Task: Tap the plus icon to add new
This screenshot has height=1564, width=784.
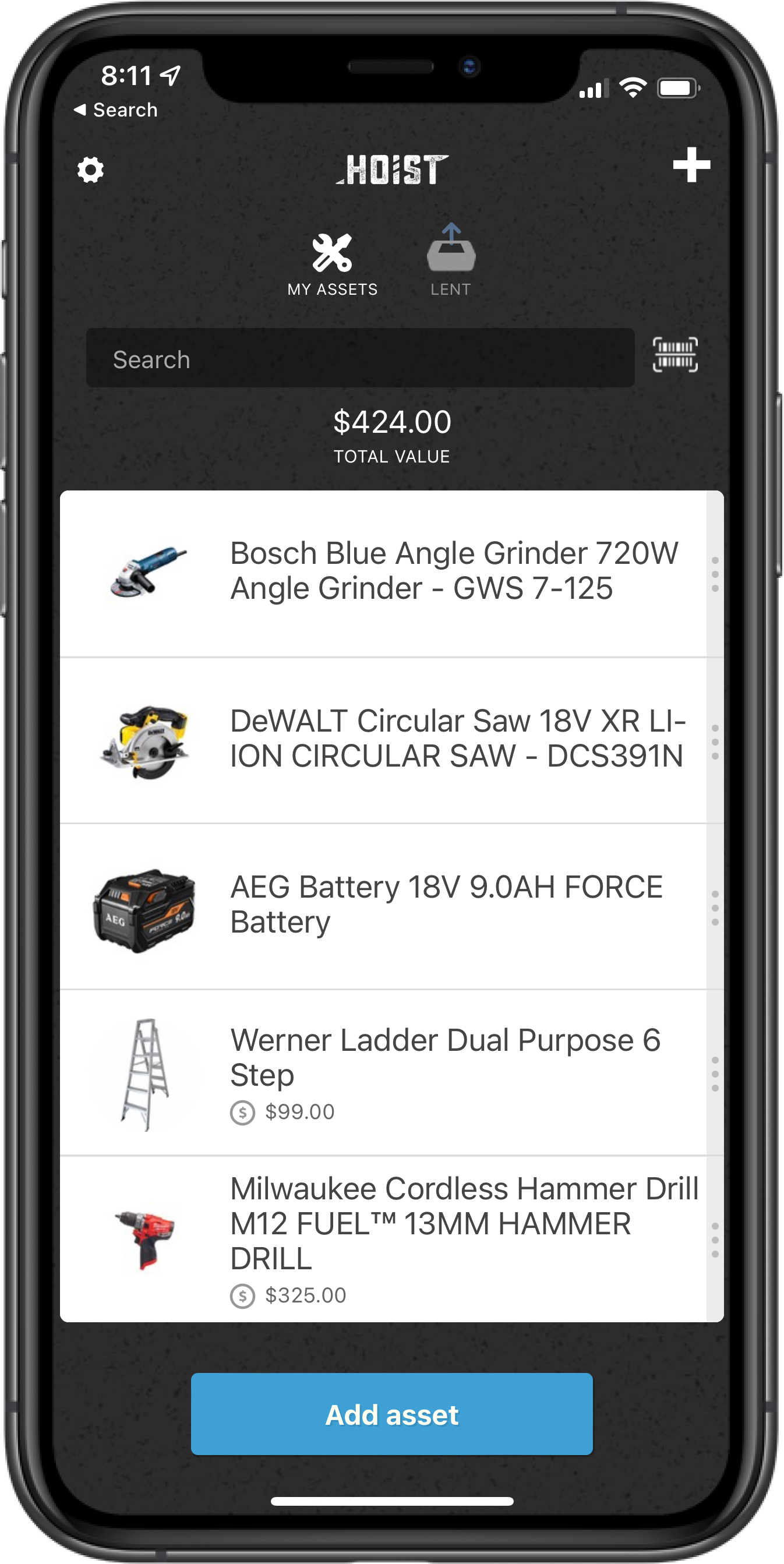Action: point(691,164)
